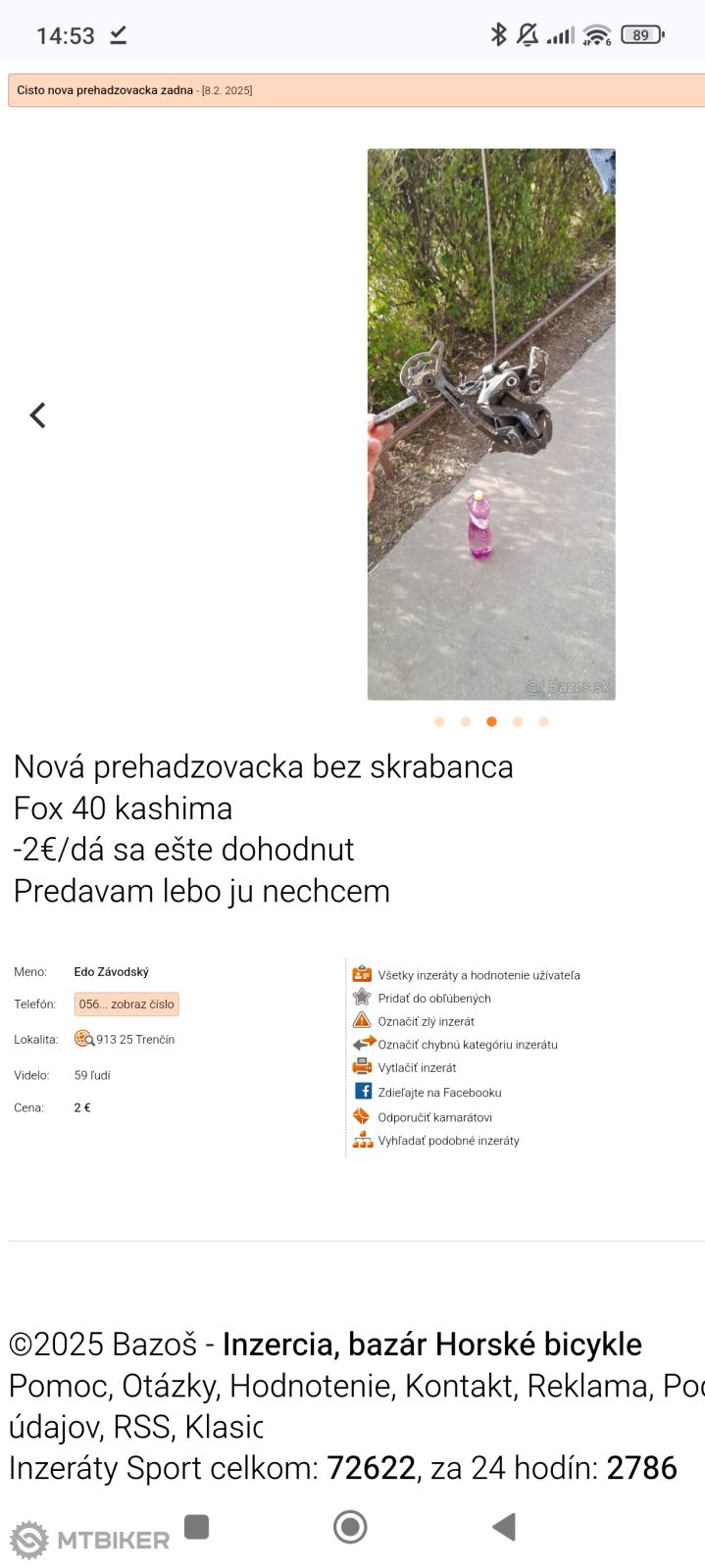This screenshot has height=1568, width=705.
Task: Share the listing on Facebook
Action: click(439, 1093)
